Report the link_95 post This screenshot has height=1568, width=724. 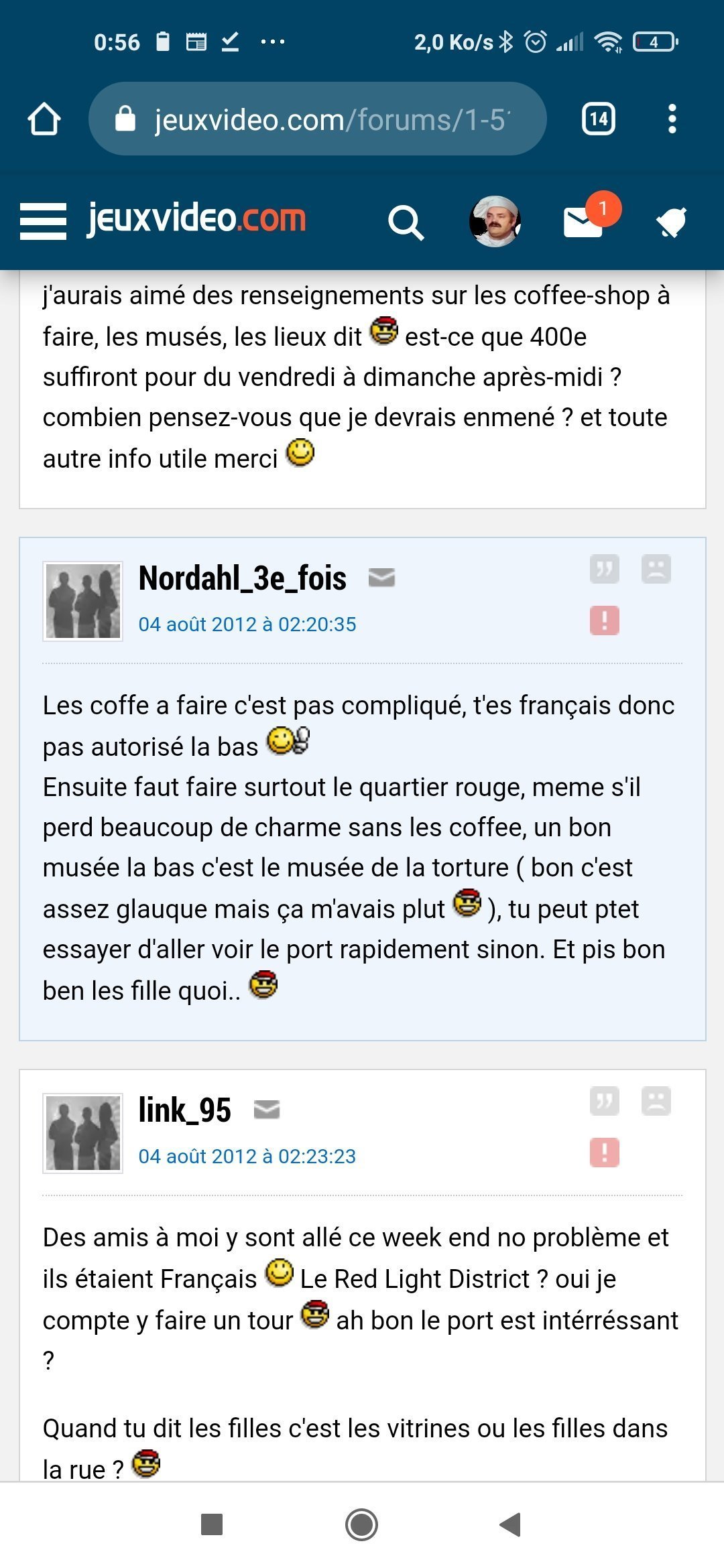pos(604,1153)
